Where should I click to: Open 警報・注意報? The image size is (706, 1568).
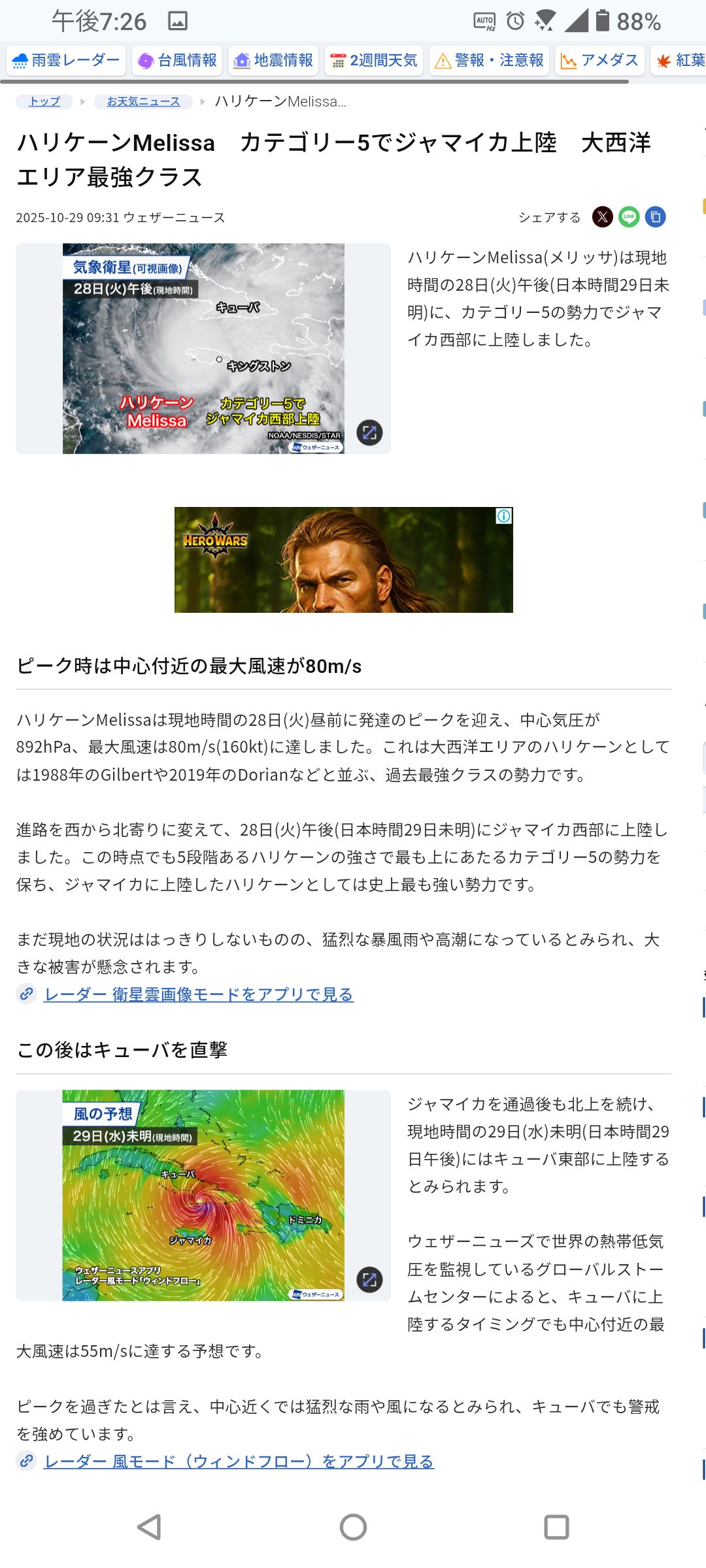coord(490,61)
